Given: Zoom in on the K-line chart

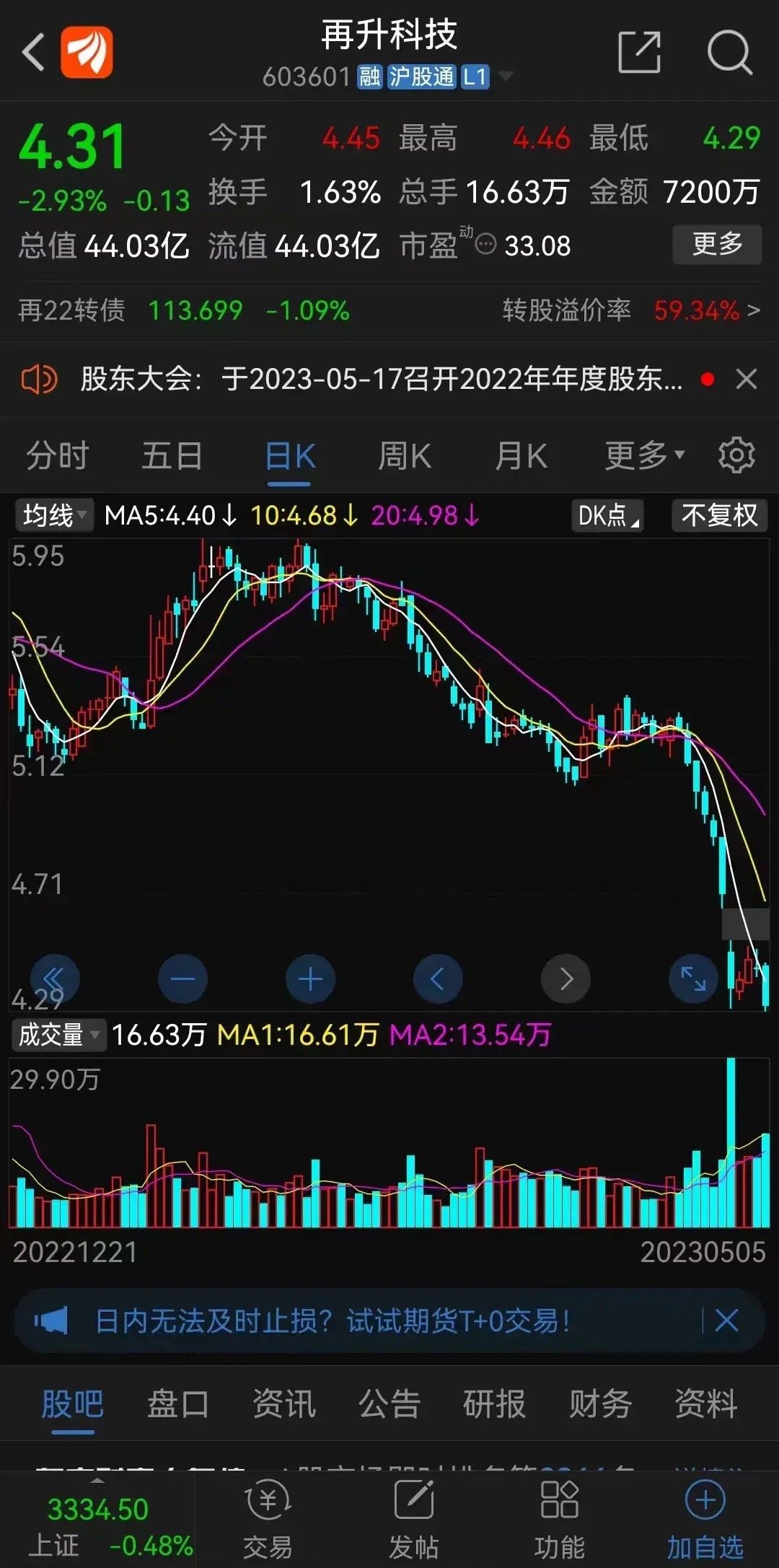Looking at the screenshot, I should [309, 978].
